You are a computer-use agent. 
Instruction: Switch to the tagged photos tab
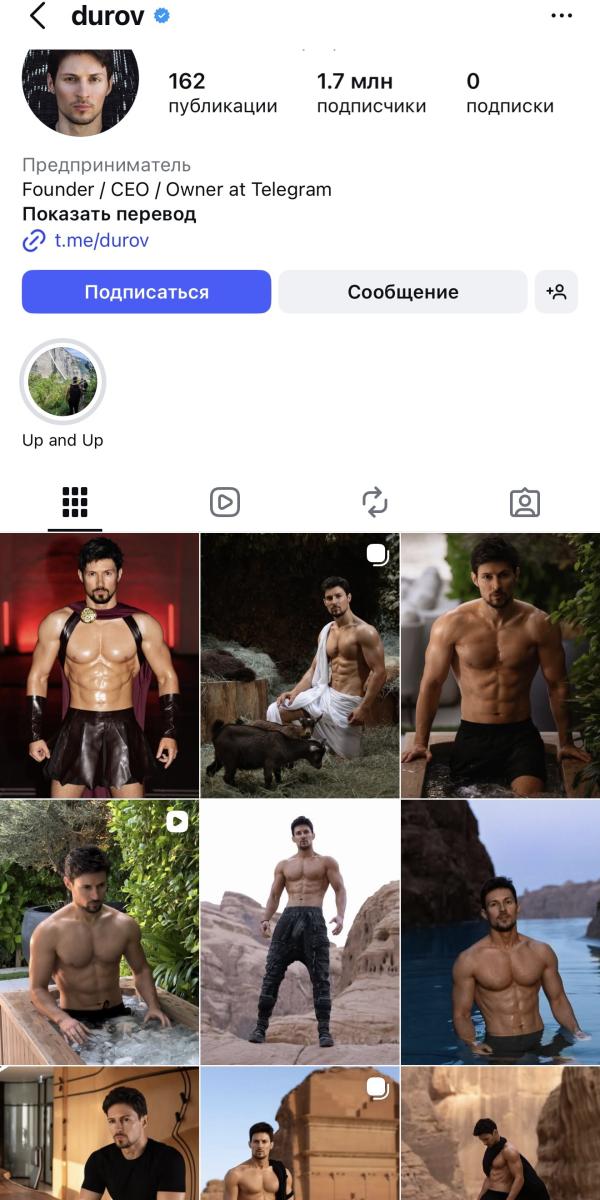525,502
